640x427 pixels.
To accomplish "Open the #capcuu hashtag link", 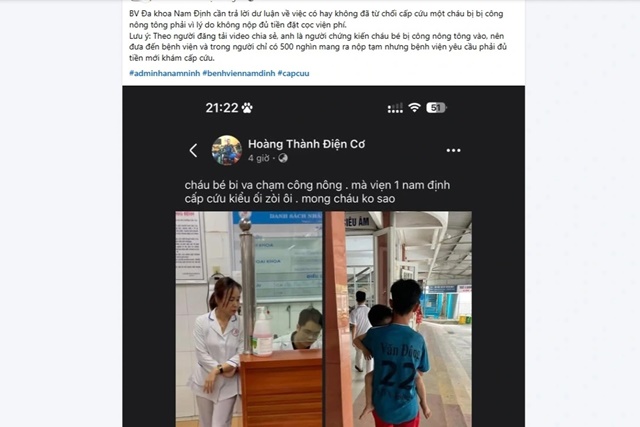I will (295, 74).
